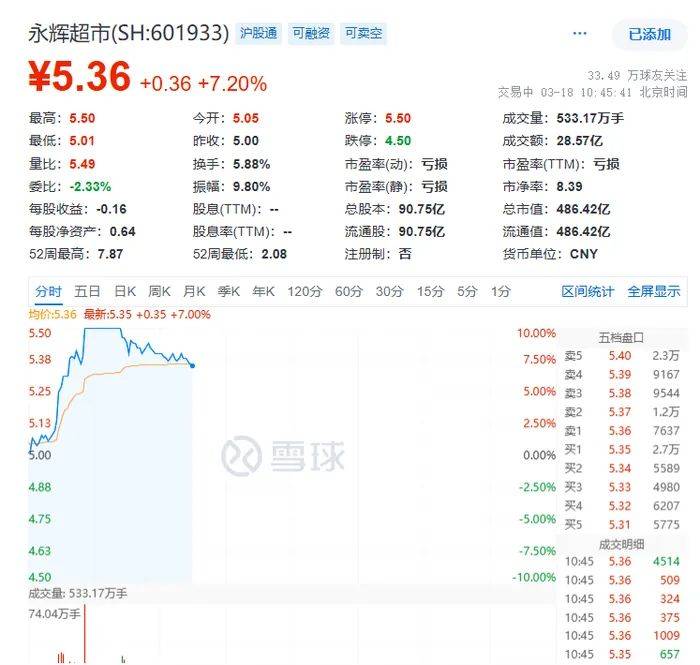Tap the 已添加 watchlist button
The image size is (700, 665).
coord(649,34)
